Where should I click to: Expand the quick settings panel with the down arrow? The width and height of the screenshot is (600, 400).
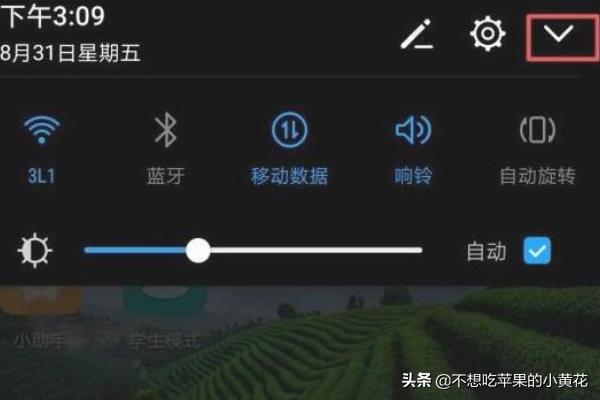(x=559, y=35)
